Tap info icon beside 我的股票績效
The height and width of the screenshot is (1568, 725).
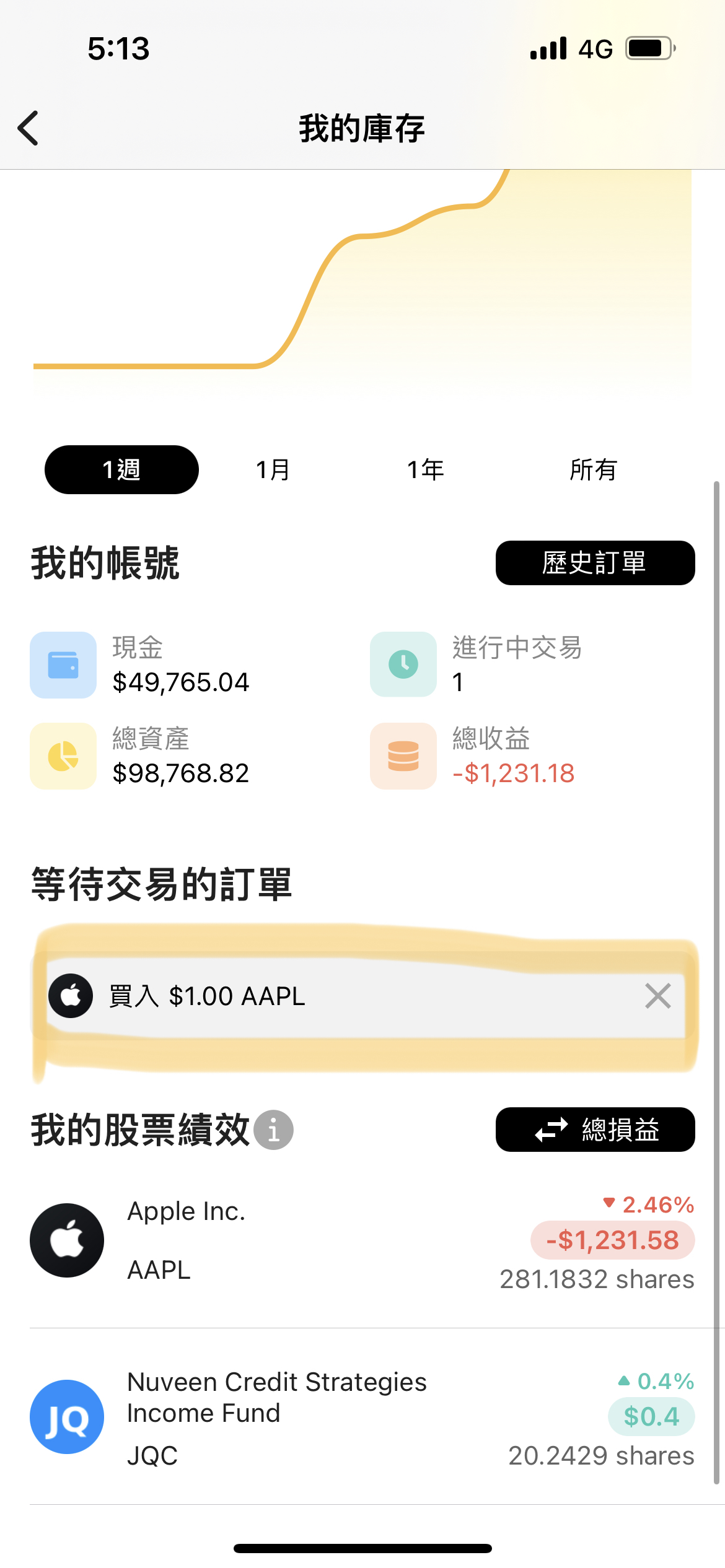click(273, 1130)
